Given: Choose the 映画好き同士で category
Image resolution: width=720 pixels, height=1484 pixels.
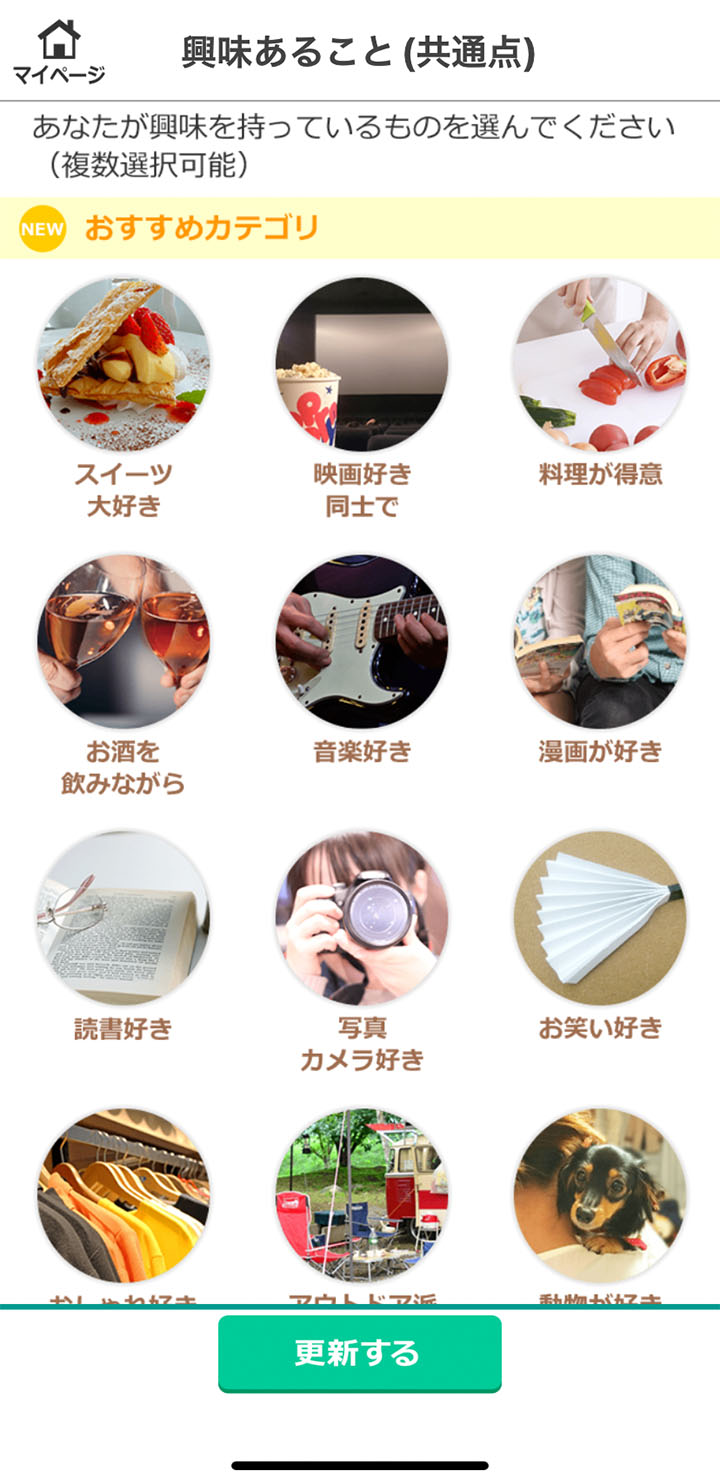Looking at the screenshot, I should tap(361, 365).
